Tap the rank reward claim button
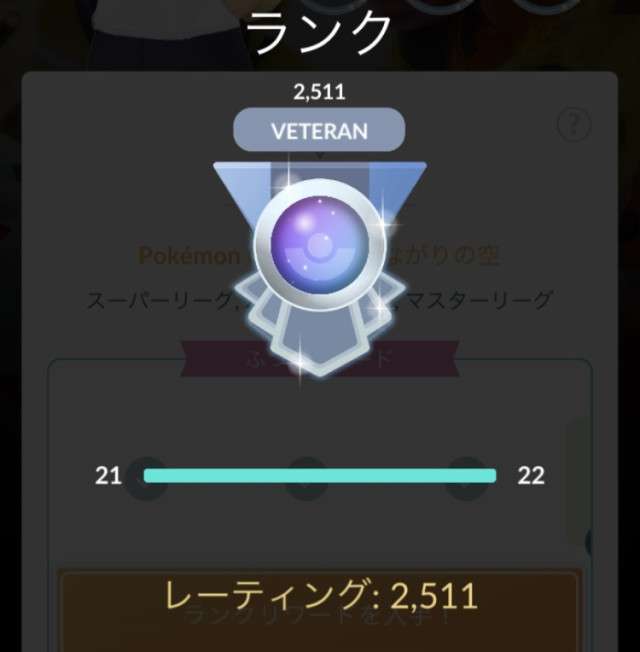The image size is (640, 652). [318, 620]
